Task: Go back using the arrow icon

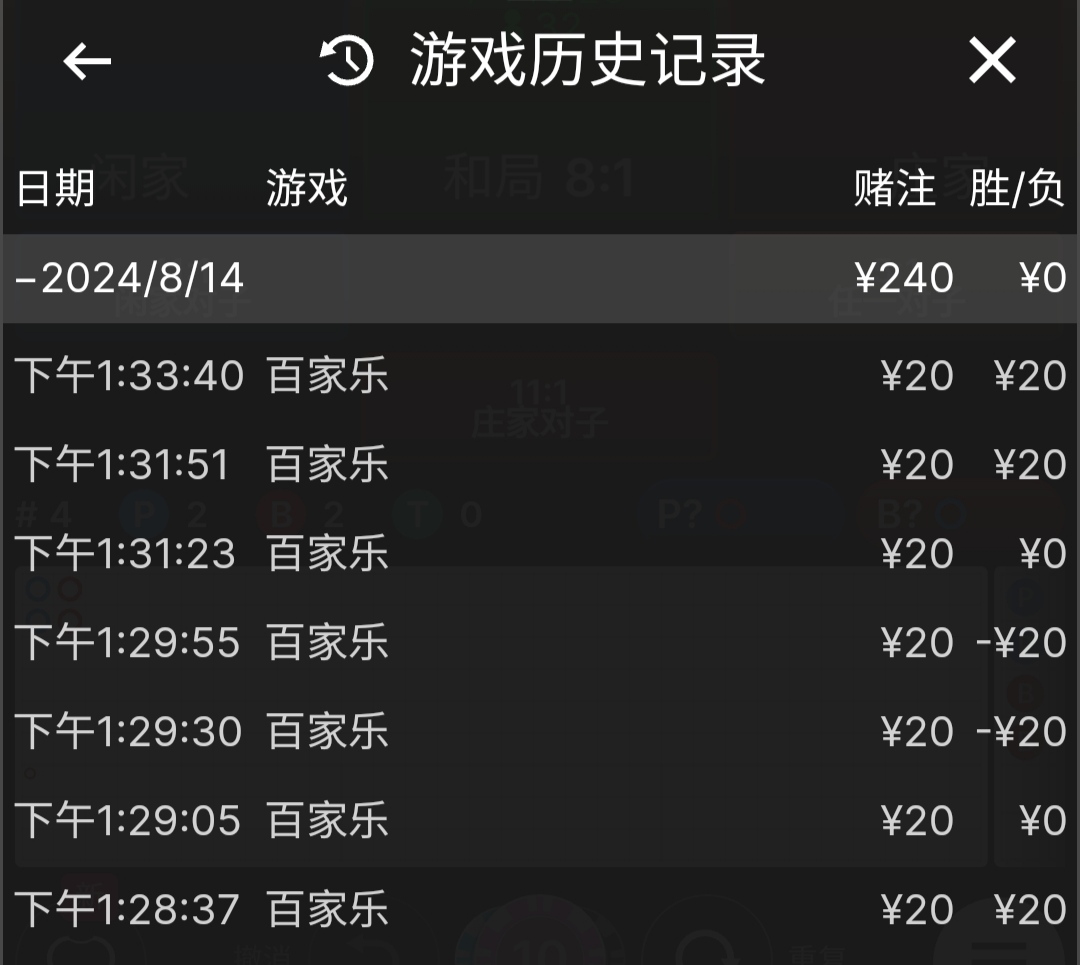Action: [x=87, y=62]
